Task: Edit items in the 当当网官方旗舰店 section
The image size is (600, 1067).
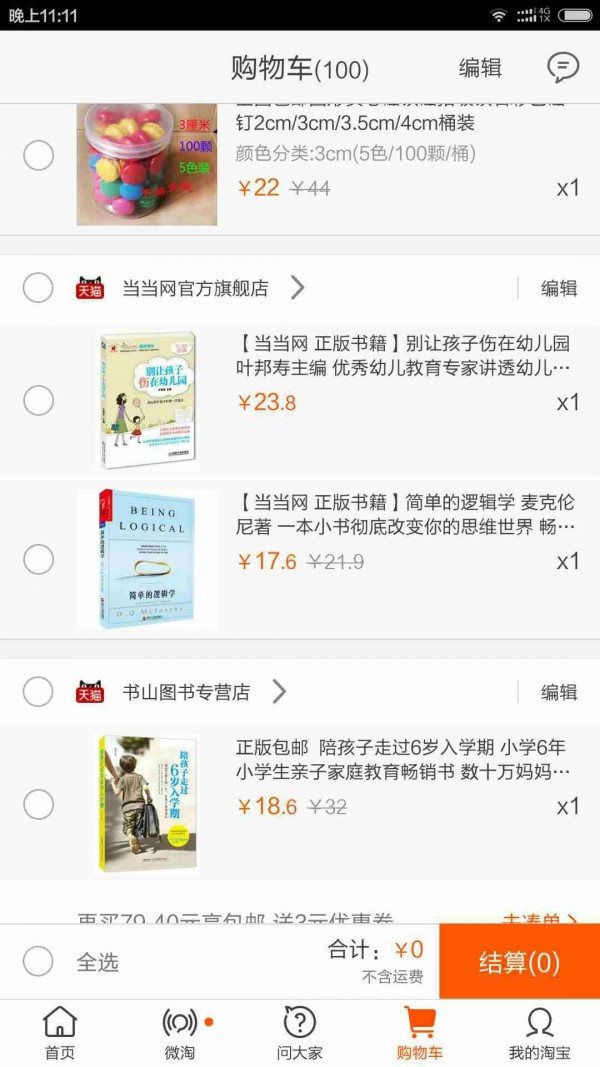Action: [558, 288]
